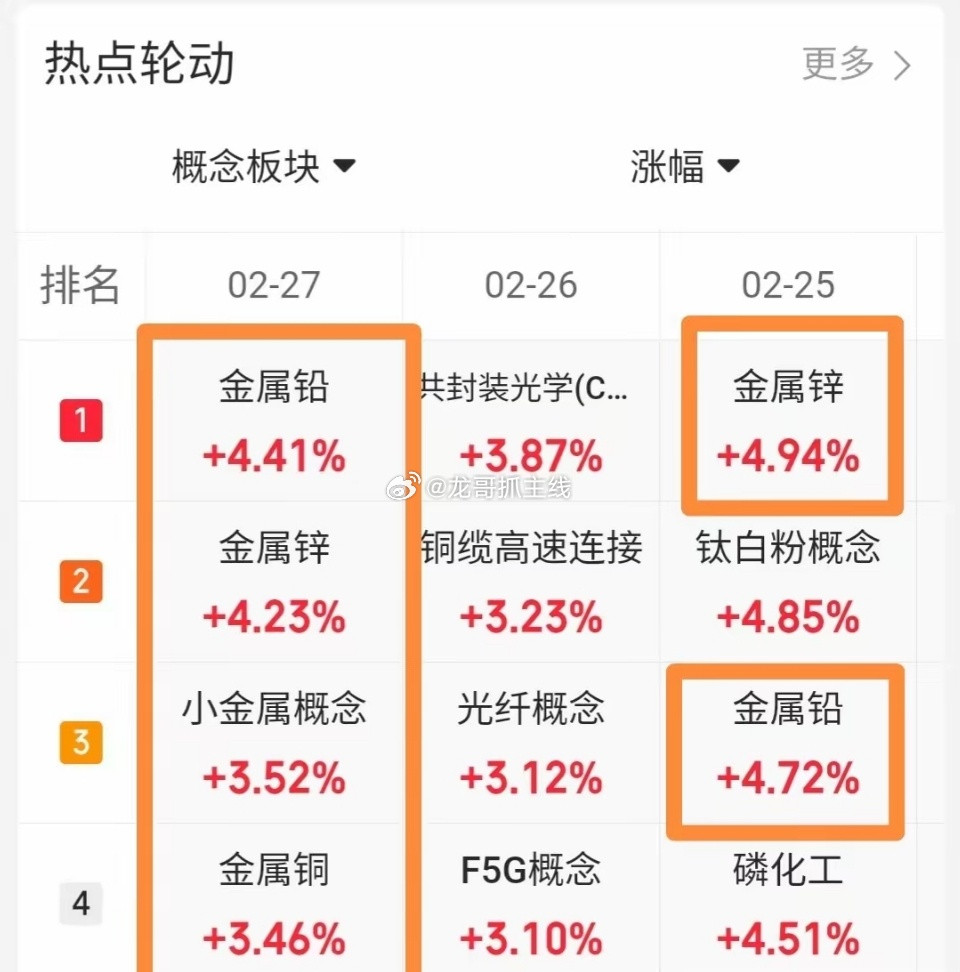960x972 pixels.
Task: Click the gray rank 4 badge
Action: click(x=80, y=904)
